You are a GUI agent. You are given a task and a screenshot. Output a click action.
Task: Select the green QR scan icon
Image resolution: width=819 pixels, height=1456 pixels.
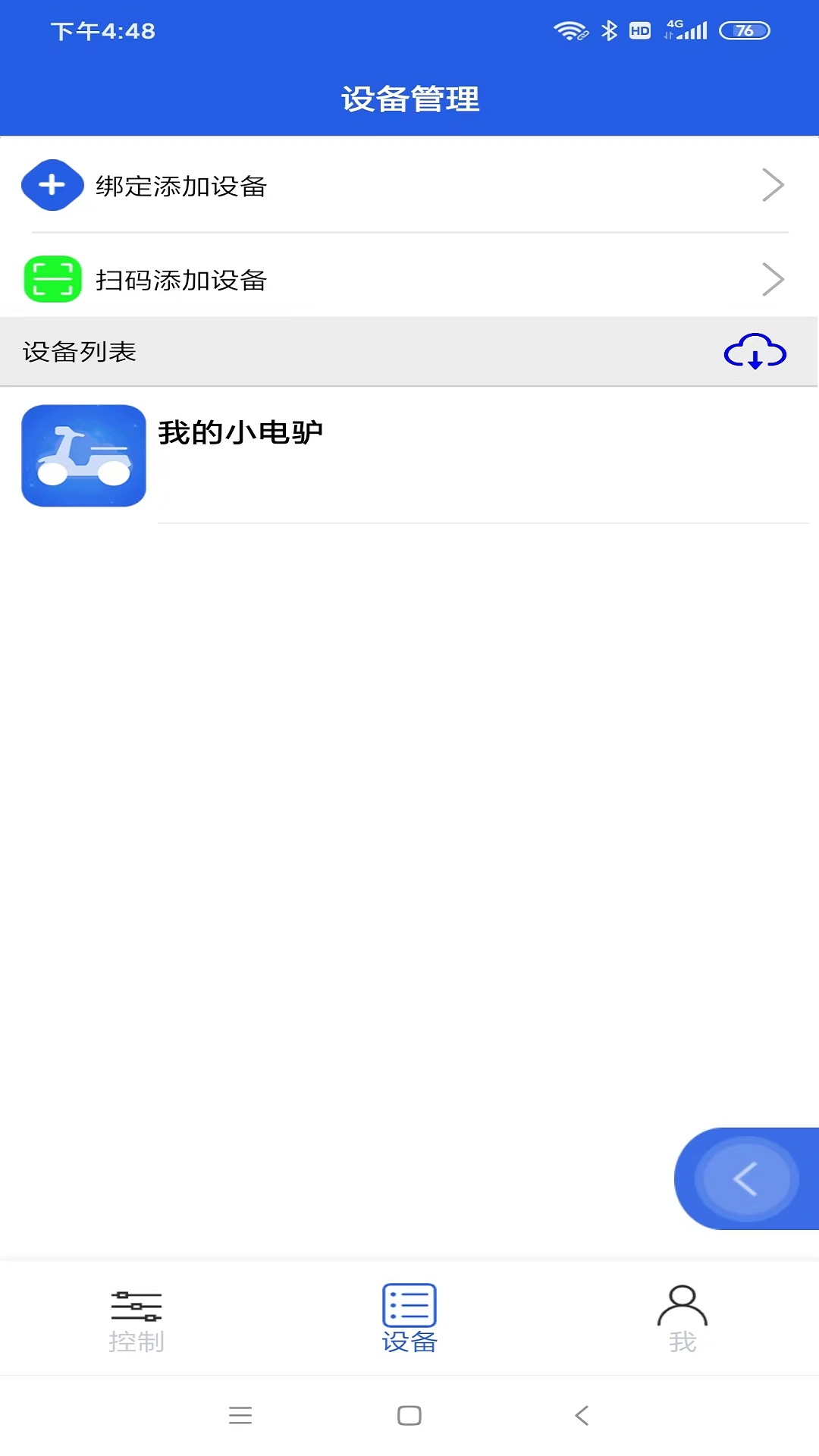tap(52, 279)
